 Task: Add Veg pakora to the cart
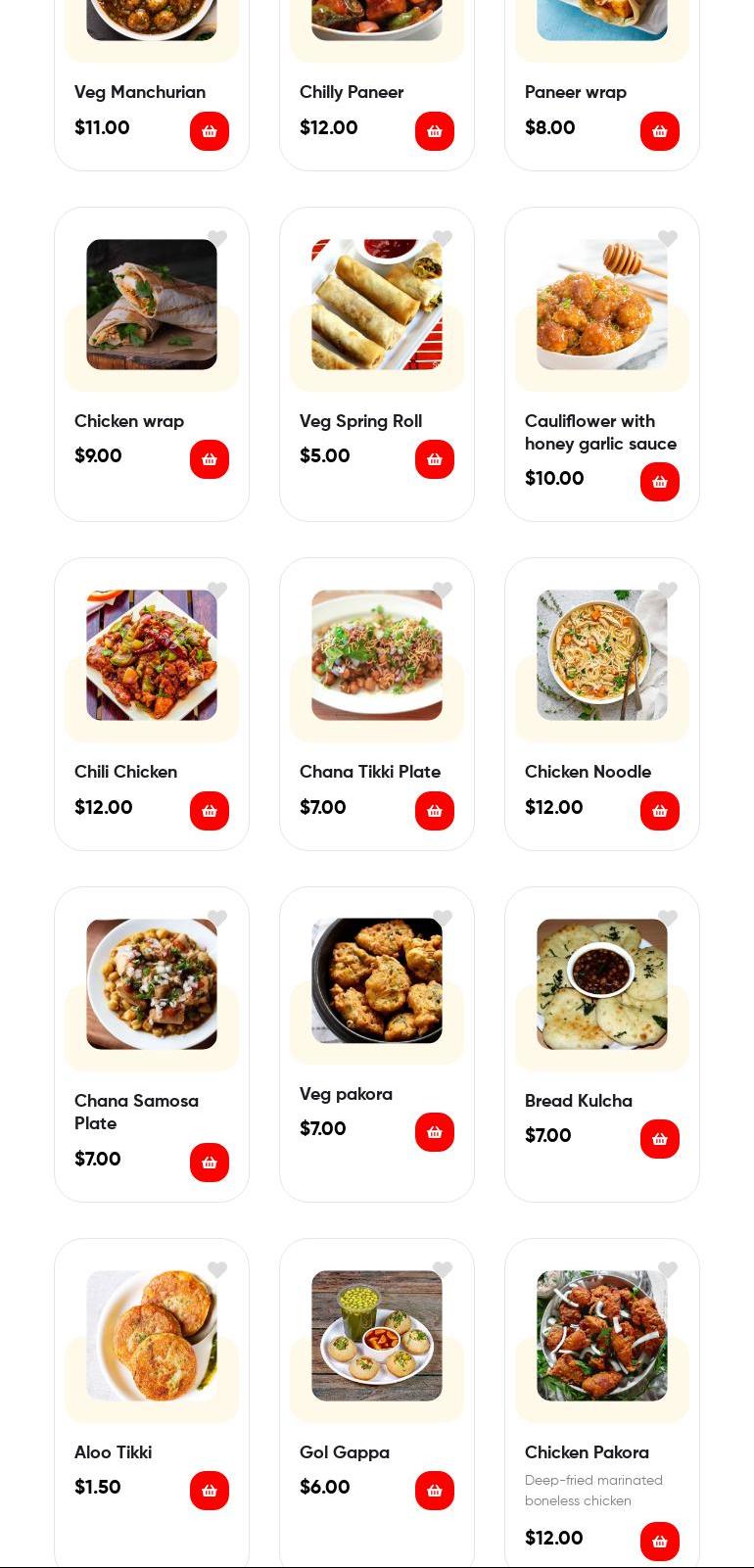point(435,1132)
